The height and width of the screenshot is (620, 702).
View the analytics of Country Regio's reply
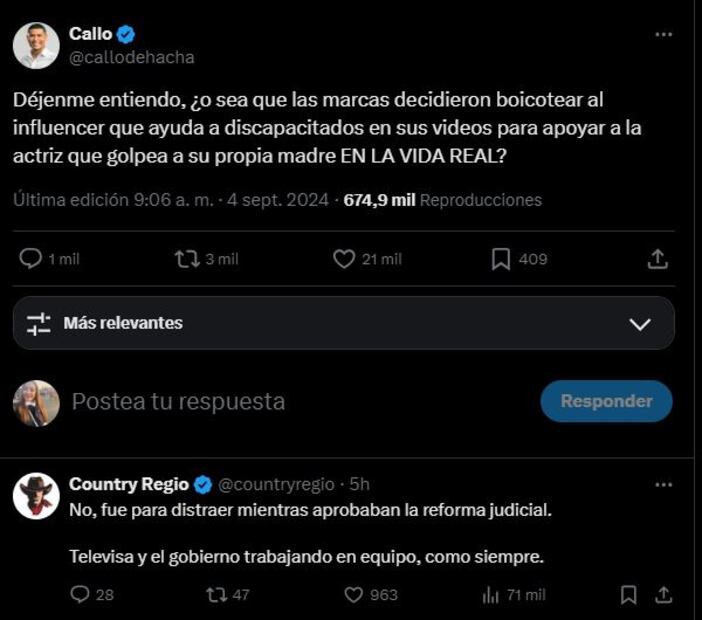pyautogui.click(x=491, y=594)
